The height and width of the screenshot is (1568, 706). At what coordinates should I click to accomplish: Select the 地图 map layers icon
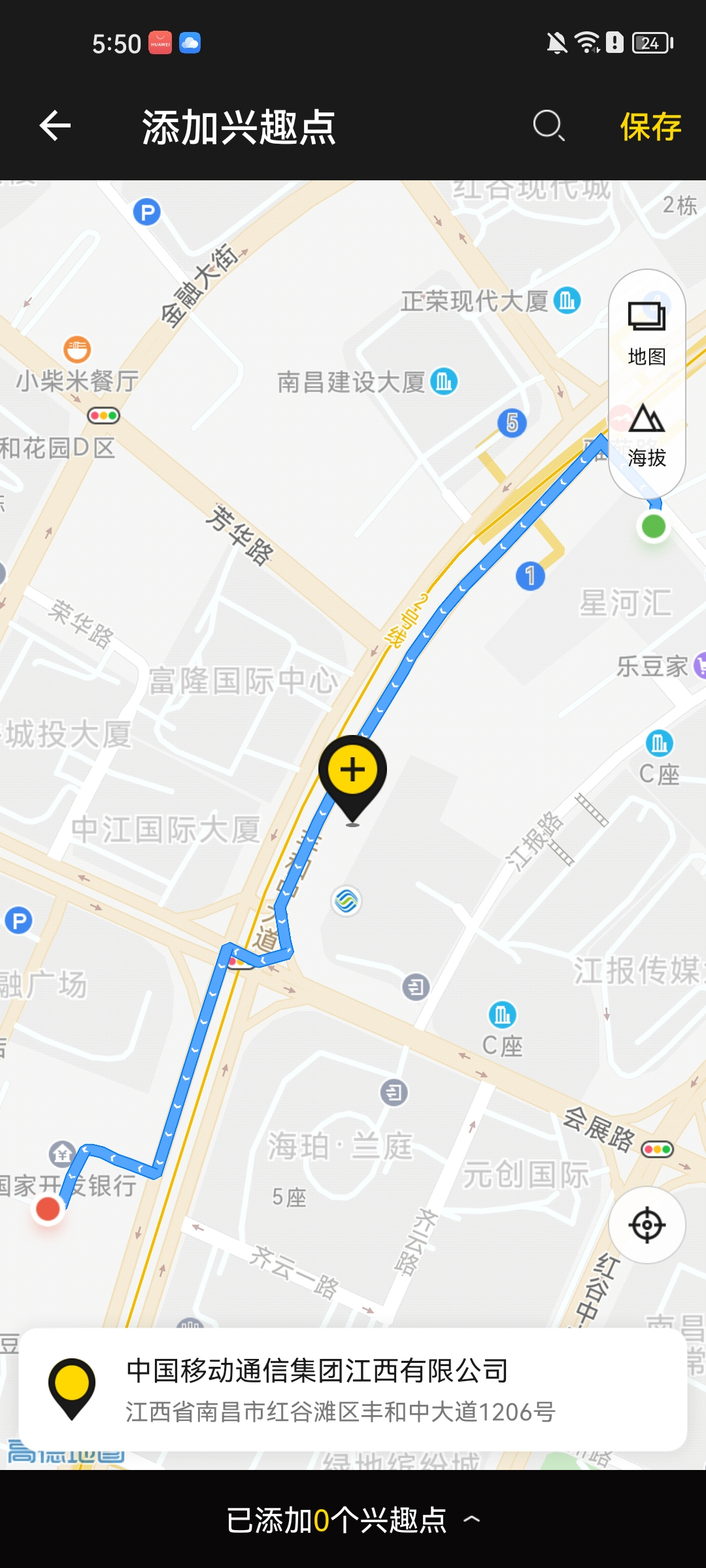[x=646, y=318]
